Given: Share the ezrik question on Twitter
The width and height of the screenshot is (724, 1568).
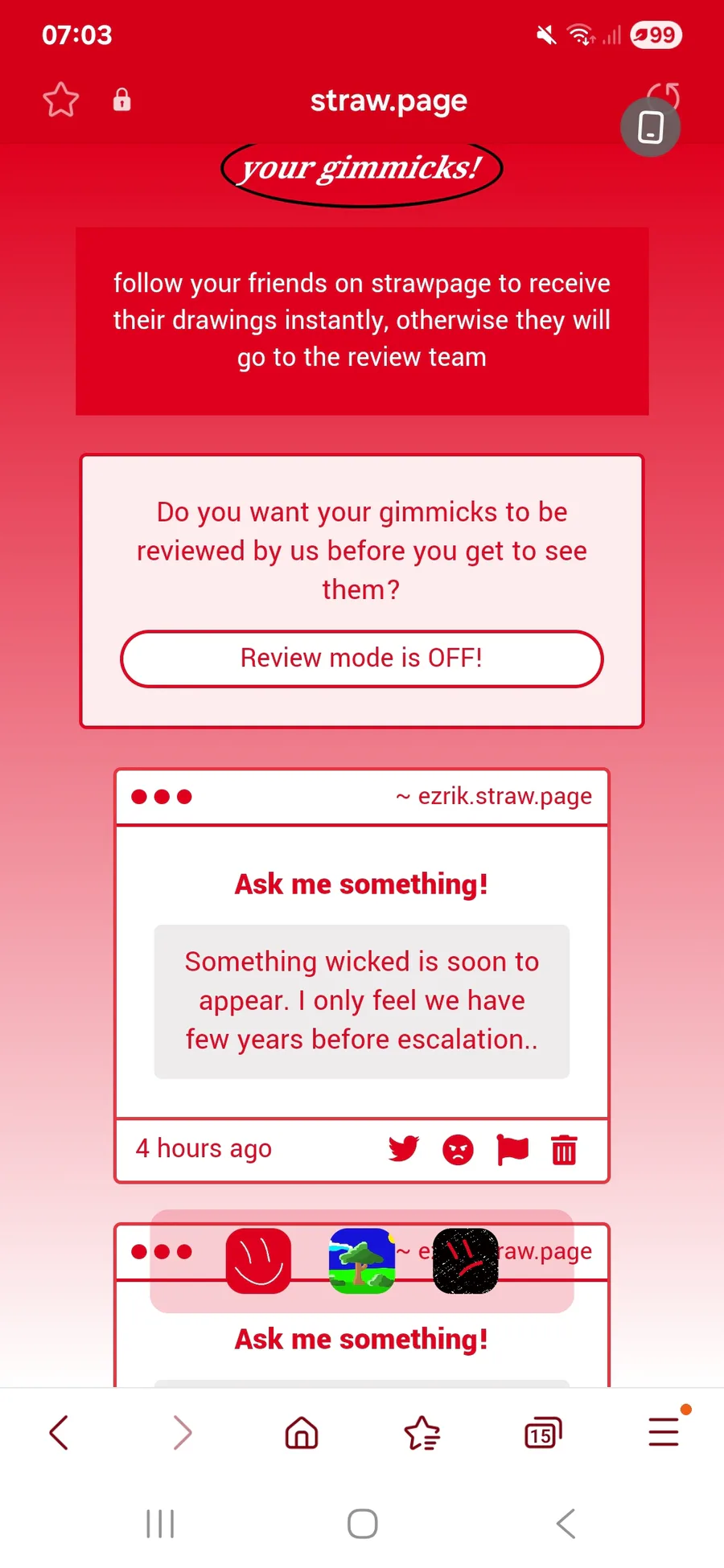Looking at the screenshot, I should [x=403, y=1149].
